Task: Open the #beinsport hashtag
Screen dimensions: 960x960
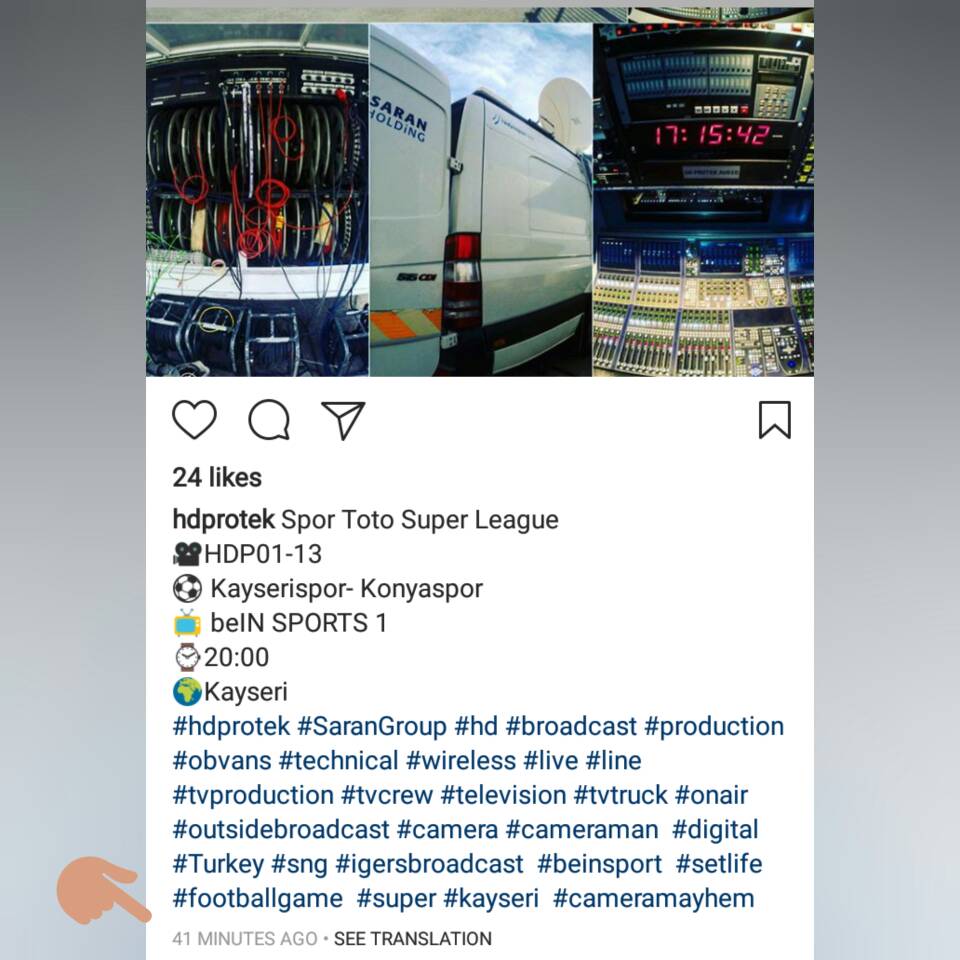Action: (x=599, y=864)
